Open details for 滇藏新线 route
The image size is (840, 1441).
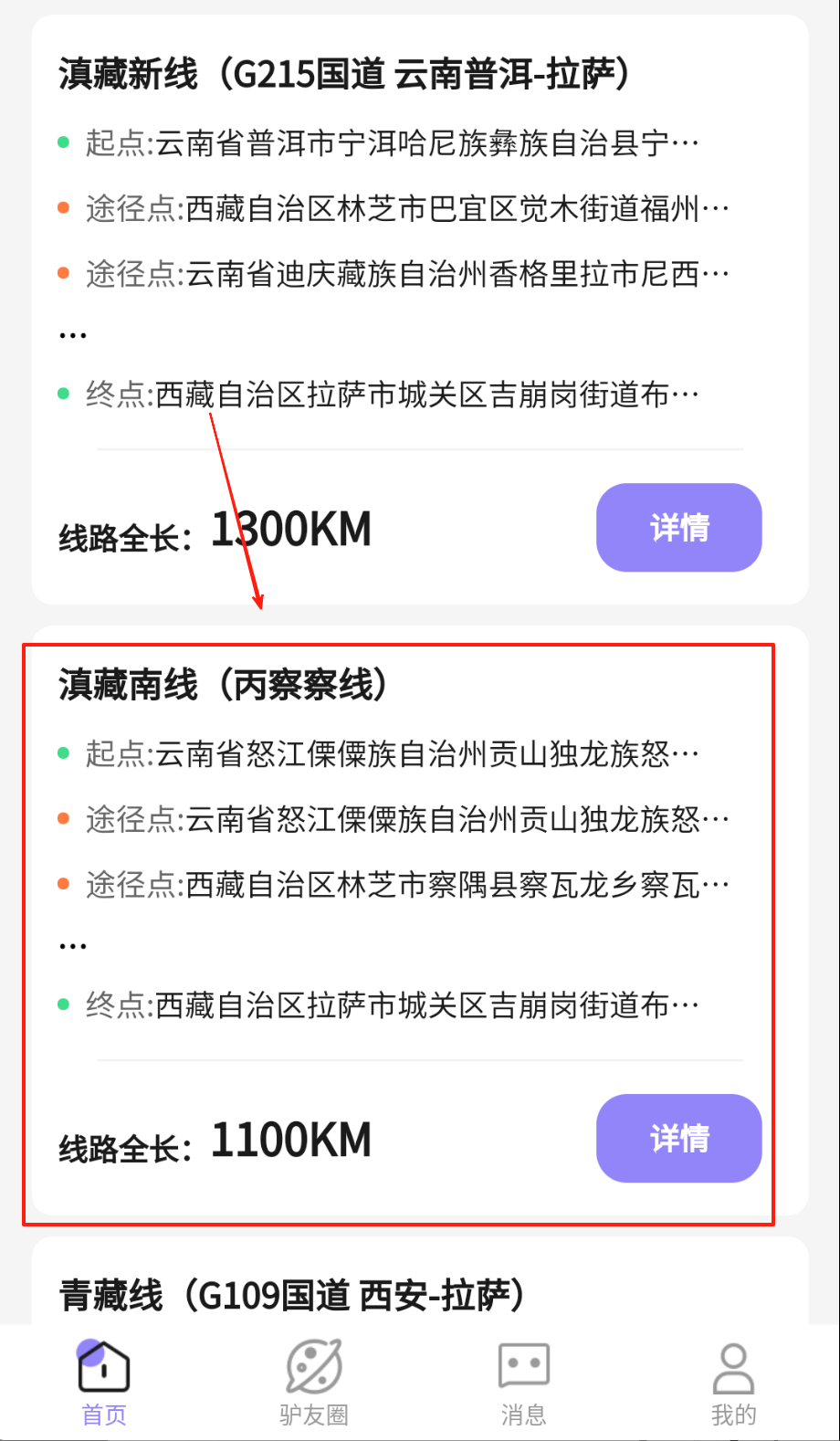tap(678, 528)
